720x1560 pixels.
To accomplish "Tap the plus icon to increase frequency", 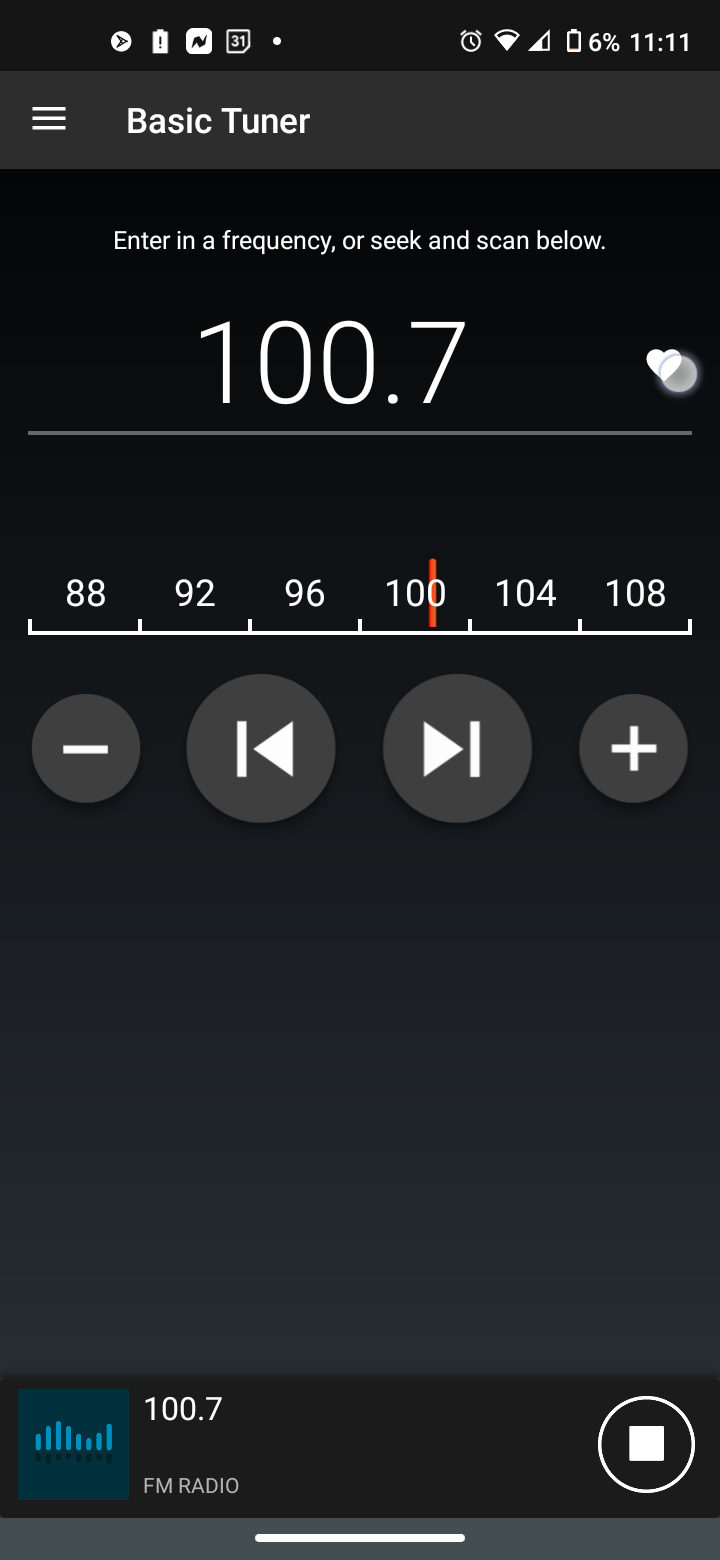I will click(633, 748).
